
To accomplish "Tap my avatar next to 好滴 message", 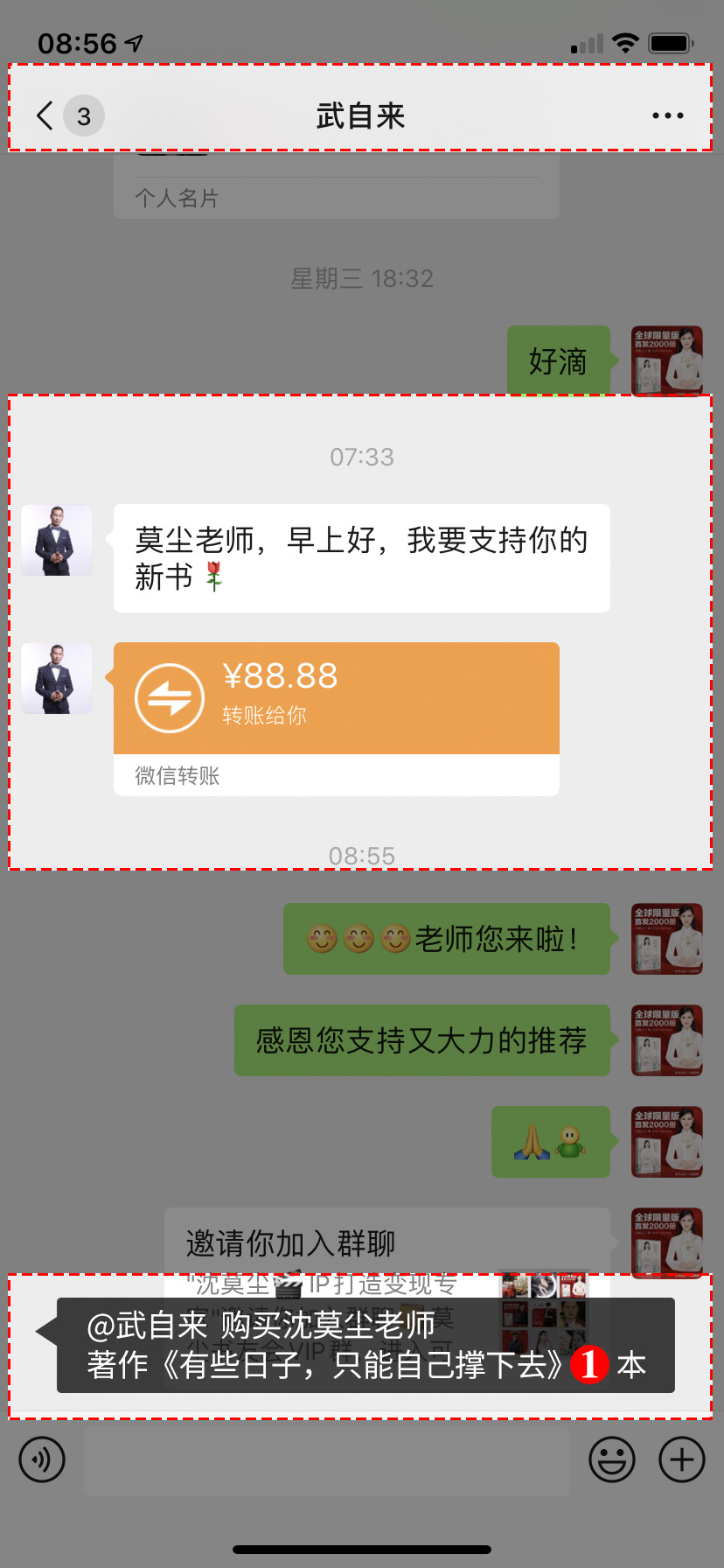I will point(667,360).
